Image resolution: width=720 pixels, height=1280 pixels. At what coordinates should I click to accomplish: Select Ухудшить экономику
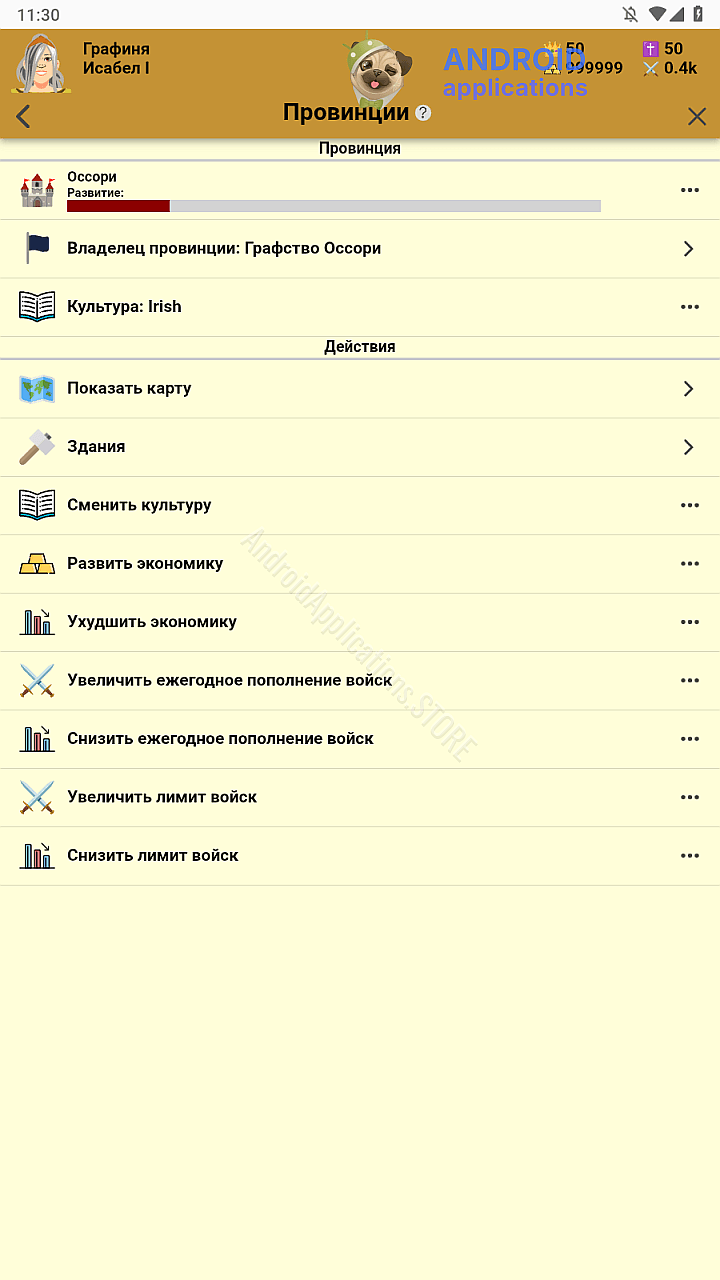360,622
